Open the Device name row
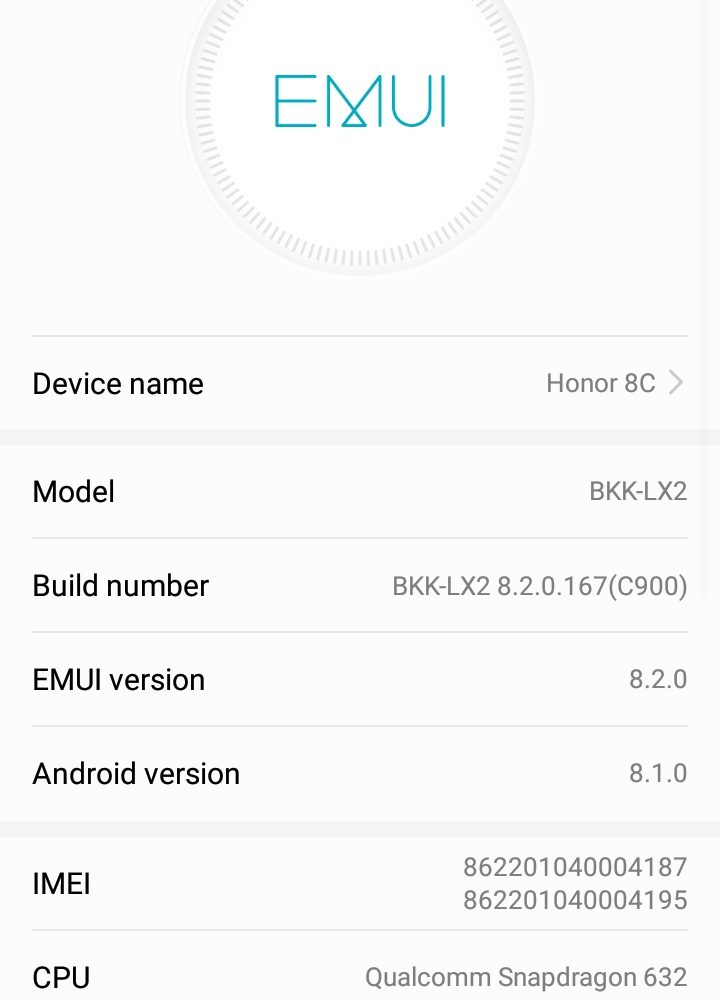The height and width of the screenshot is (1000, 720). coord(360,383)
